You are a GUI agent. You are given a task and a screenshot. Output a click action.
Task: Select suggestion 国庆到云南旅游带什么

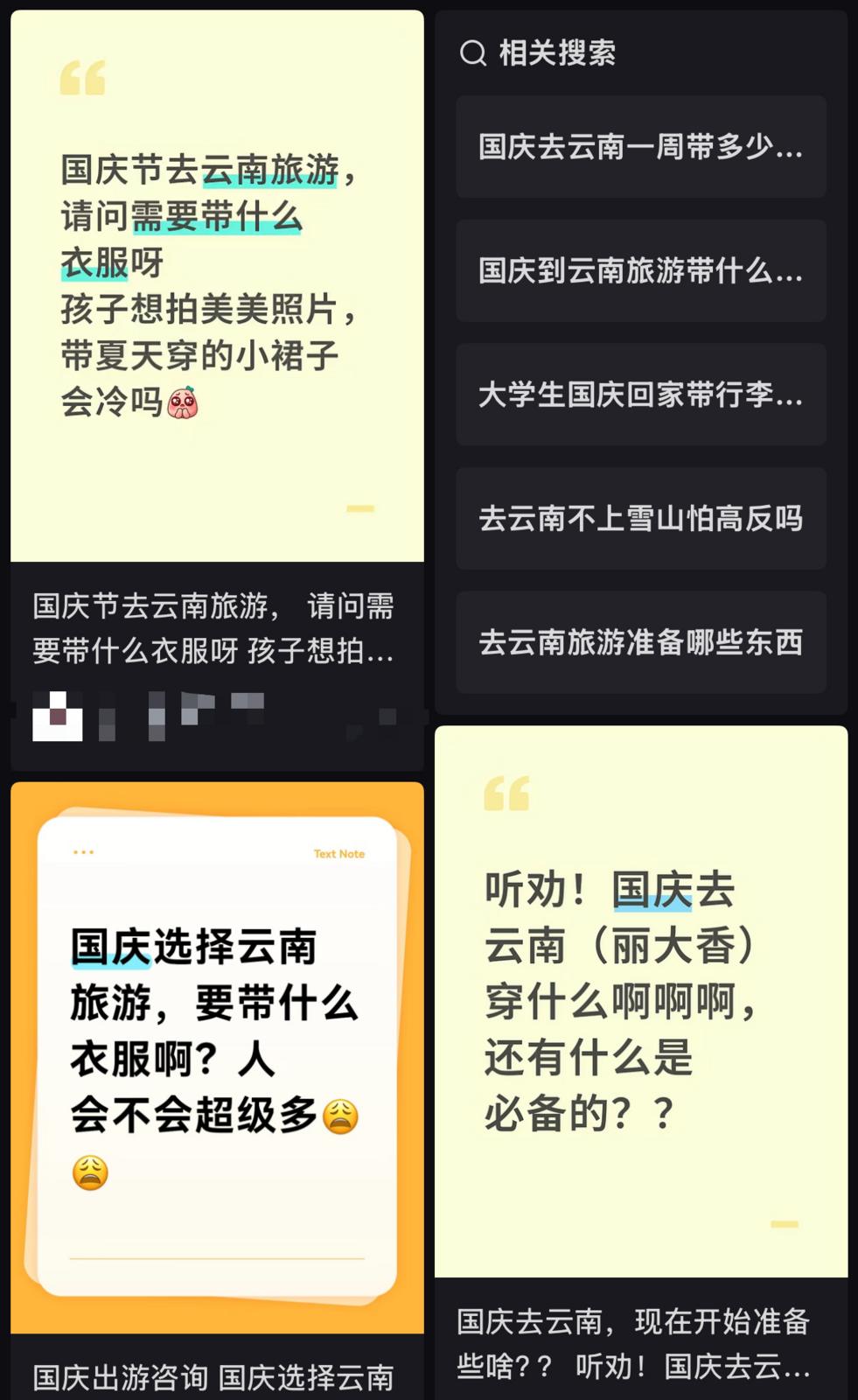(640, 271)
